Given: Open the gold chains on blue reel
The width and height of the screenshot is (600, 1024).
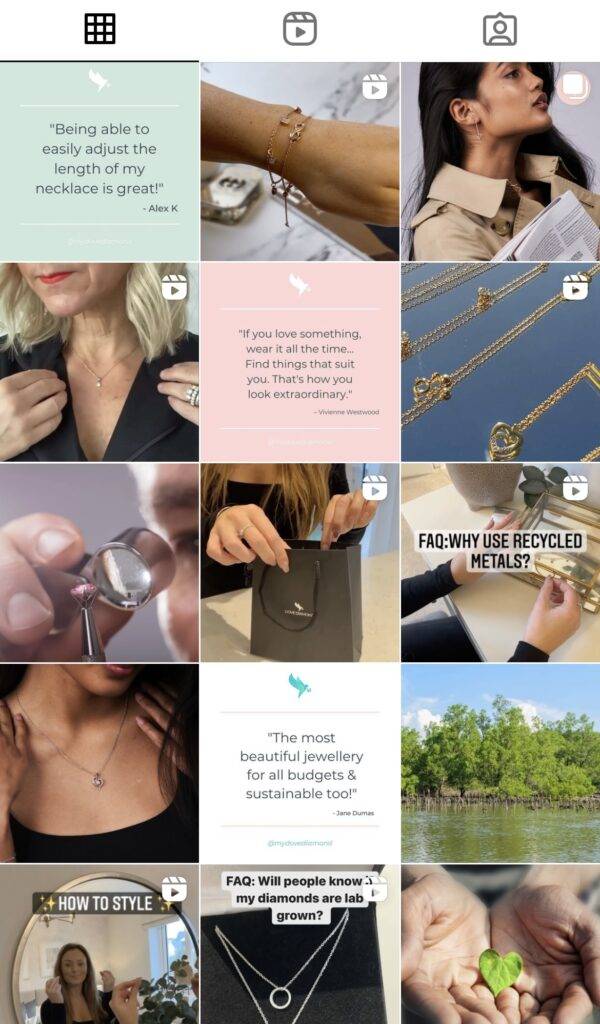Looking at the screenshot, I should [500, 362].
